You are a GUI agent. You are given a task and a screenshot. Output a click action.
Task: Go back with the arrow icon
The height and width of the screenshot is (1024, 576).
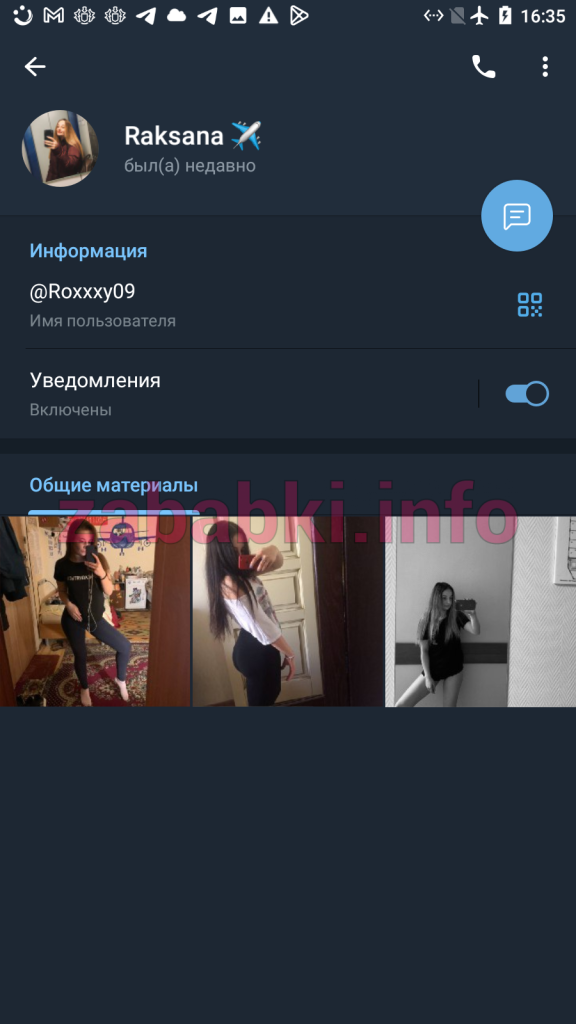tap(35, 67)
